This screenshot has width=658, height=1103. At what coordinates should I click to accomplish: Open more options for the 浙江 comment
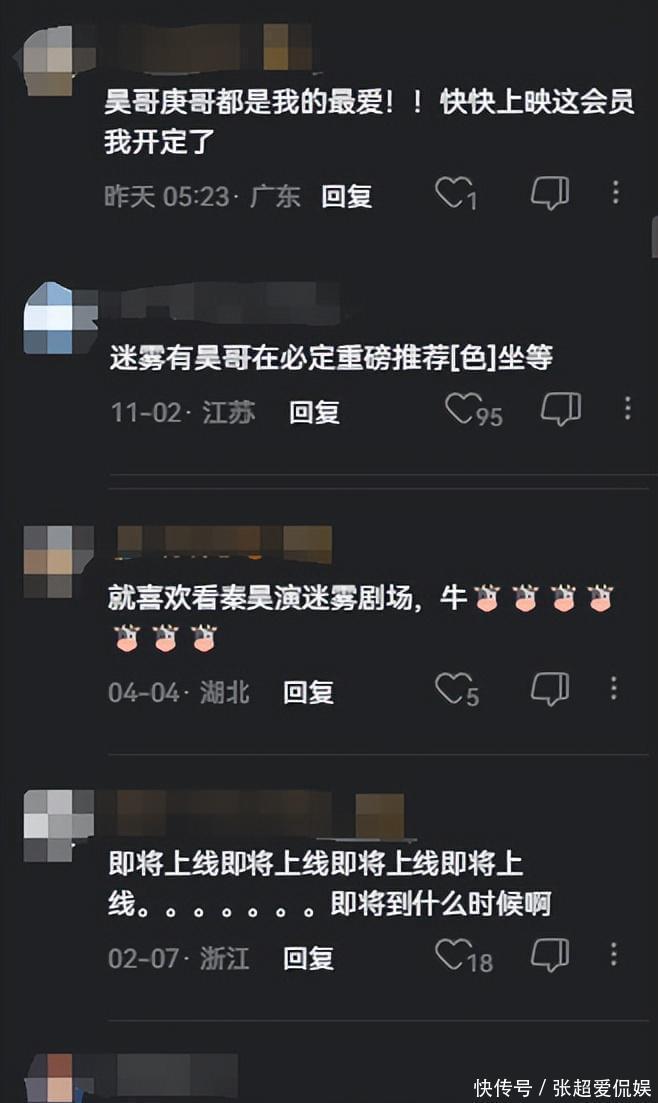[615, 954]
